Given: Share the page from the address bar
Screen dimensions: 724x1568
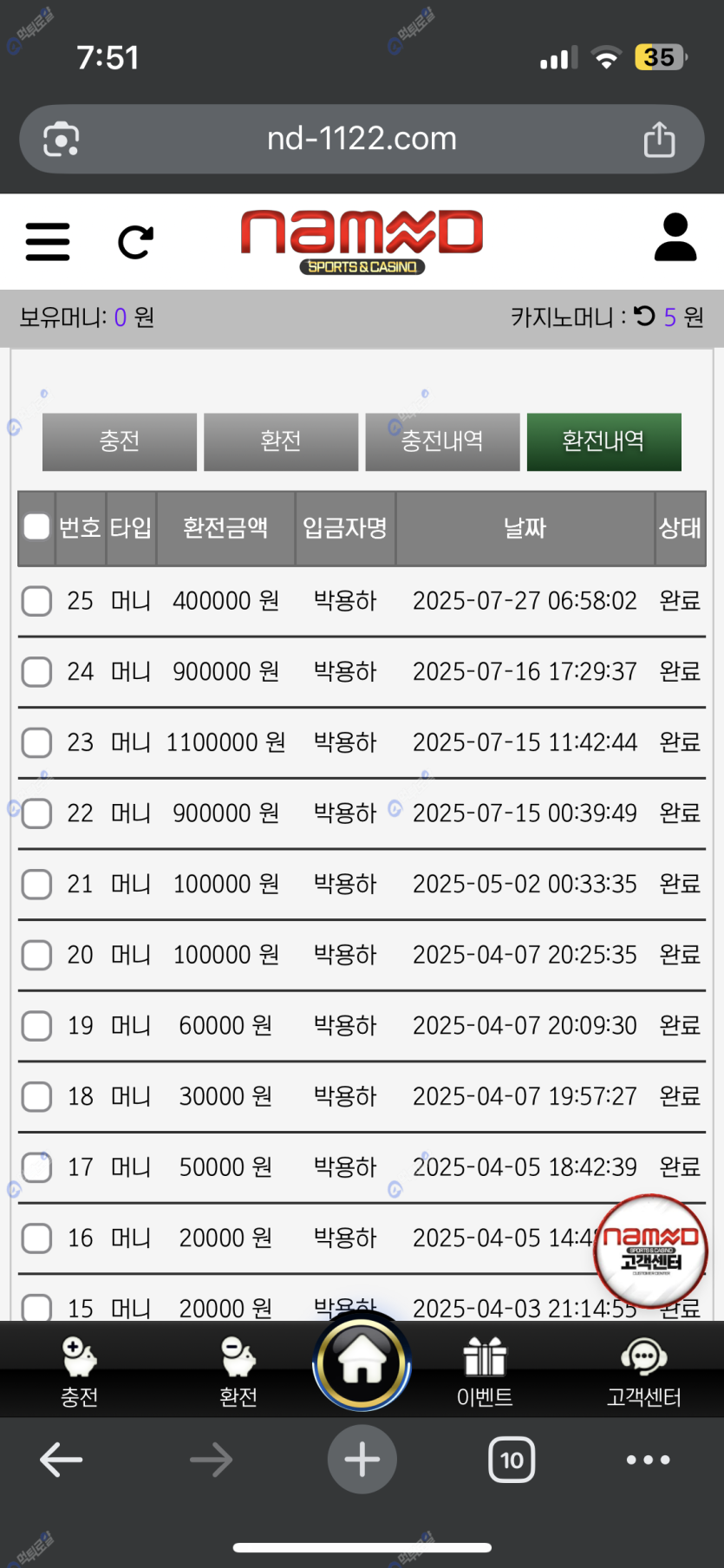Looking at the screenshot, I should click(659, 139).
